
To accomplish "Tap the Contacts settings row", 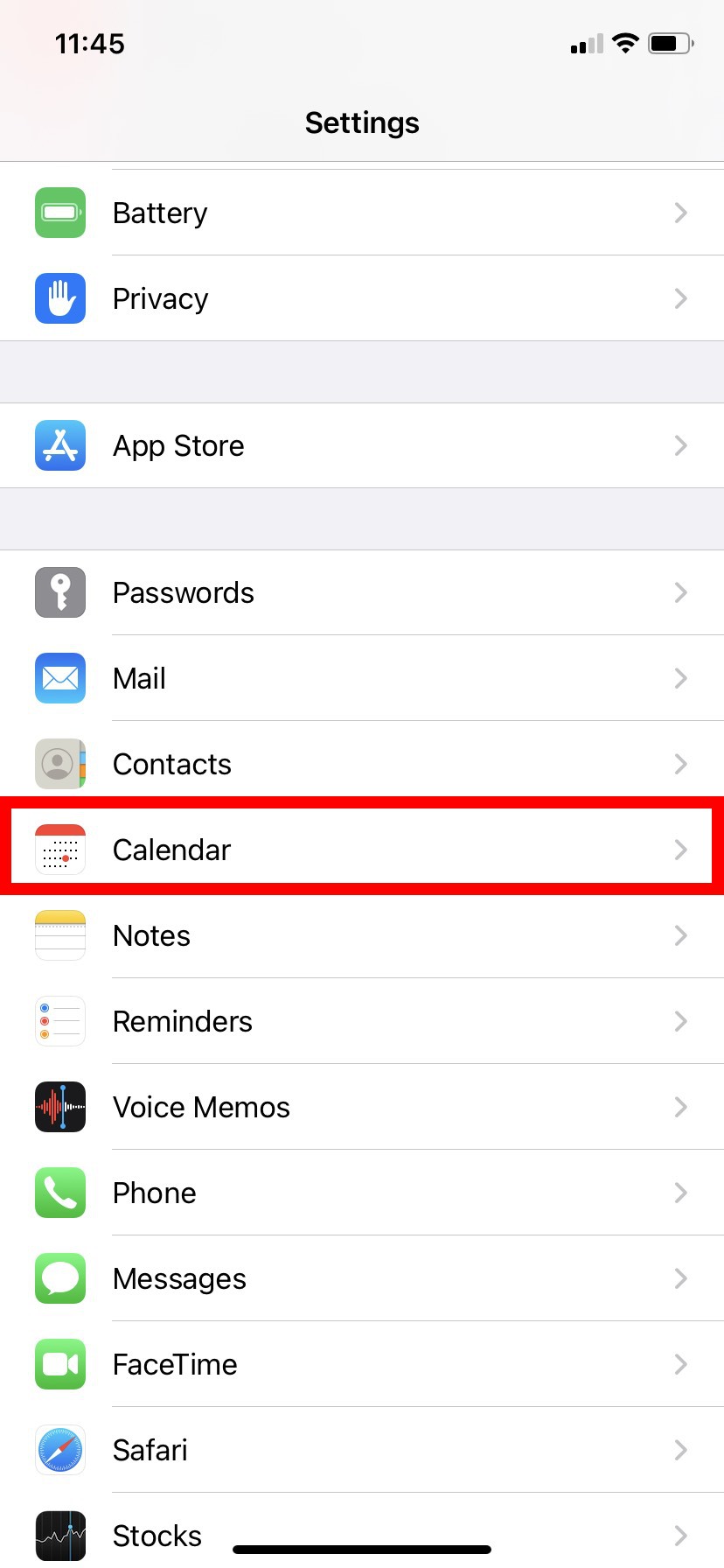I will click(361, 764).
